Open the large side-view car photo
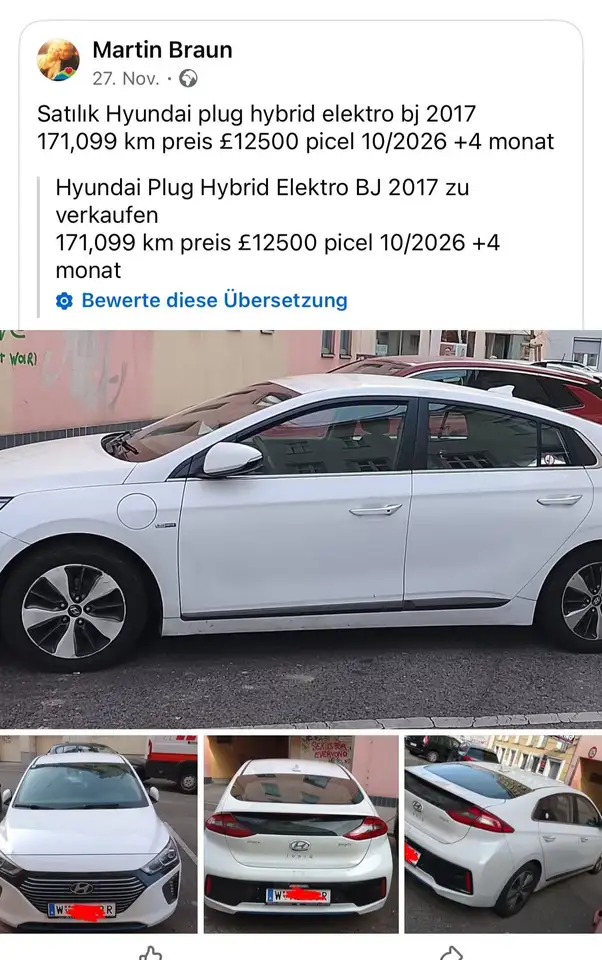 300,528
